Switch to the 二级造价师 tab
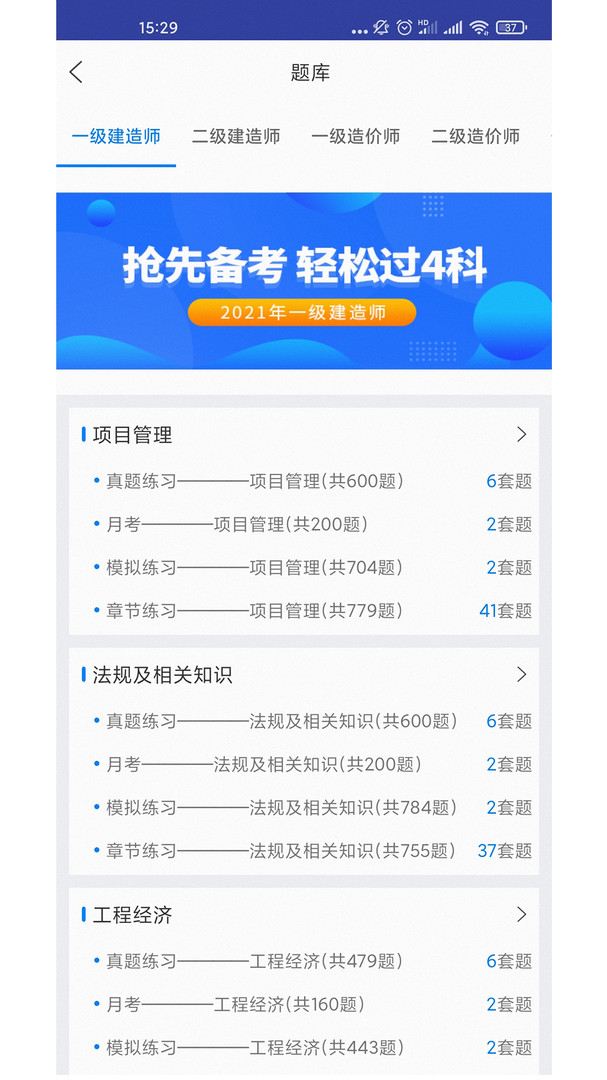Screen dimensions: 607x1080 [475, 137]
